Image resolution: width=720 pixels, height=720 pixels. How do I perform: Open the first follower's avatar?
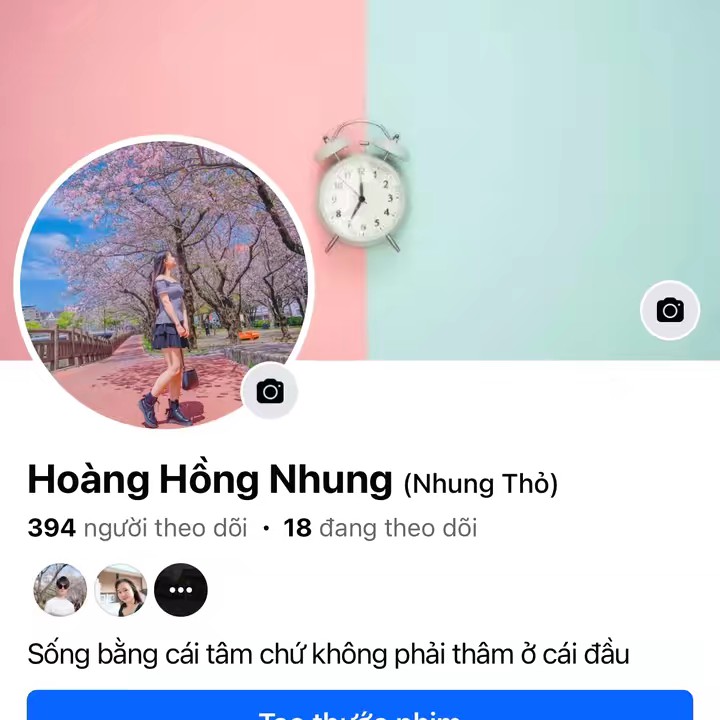[x=60, y=590]
